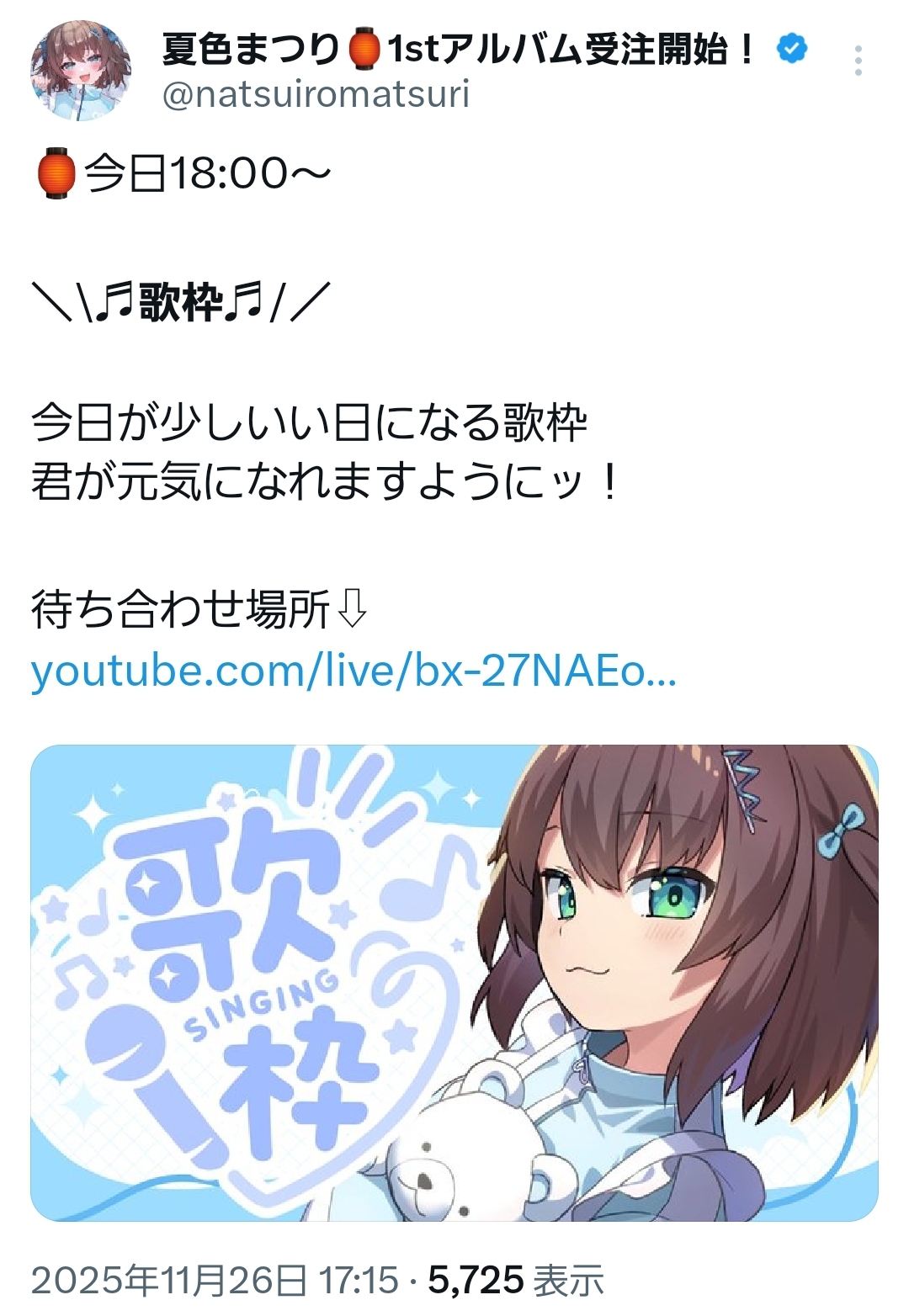Open the @natsuiromatsuri account name
Viewport: 909px width, 1316px height.
click(316, 93)
